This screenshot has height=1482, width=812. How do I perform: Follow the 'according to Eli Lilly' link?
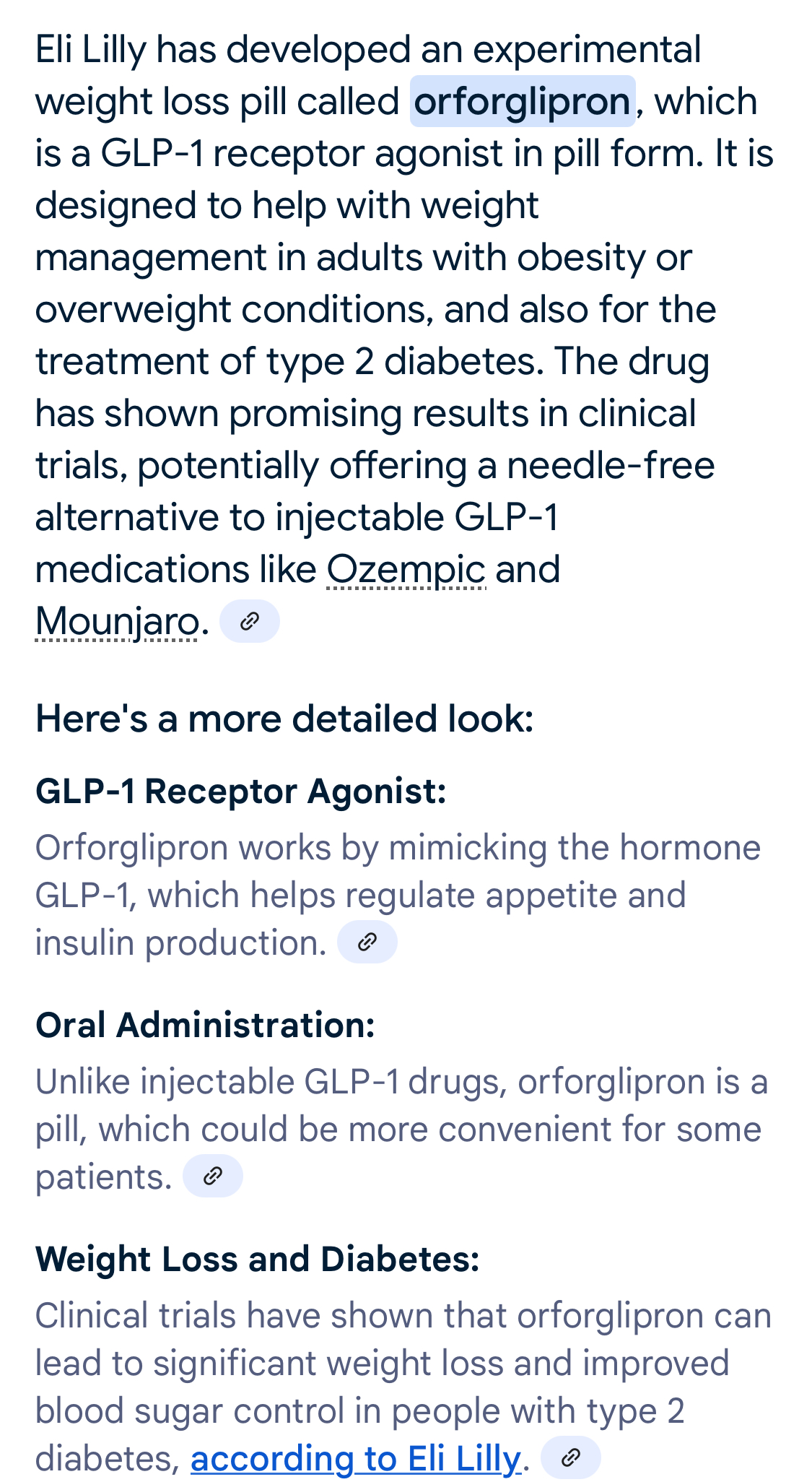pyautogui.click(x=356, y=1459)
